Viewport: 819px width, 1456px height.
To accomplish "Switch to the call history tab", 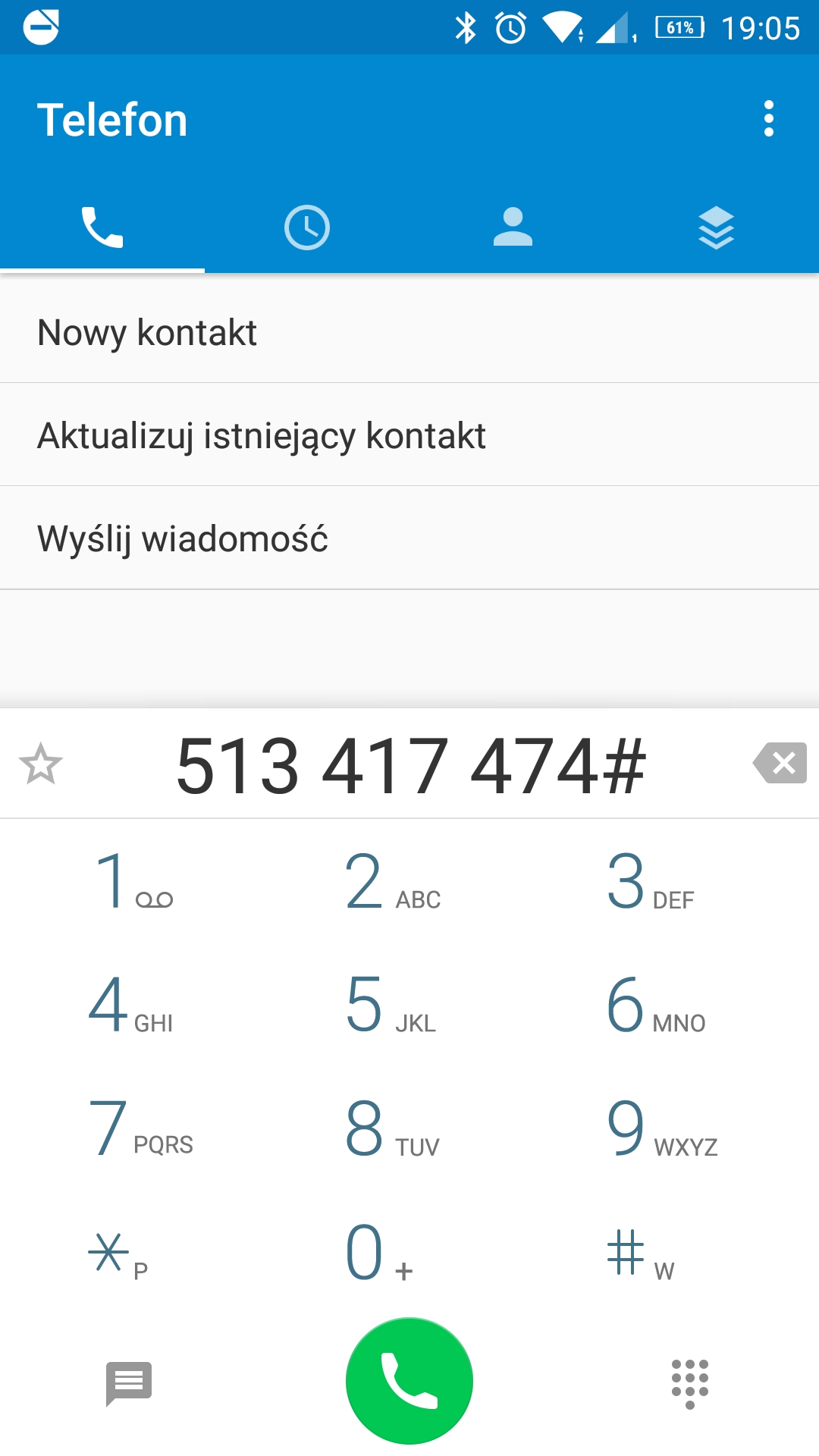I will point(306,227).
